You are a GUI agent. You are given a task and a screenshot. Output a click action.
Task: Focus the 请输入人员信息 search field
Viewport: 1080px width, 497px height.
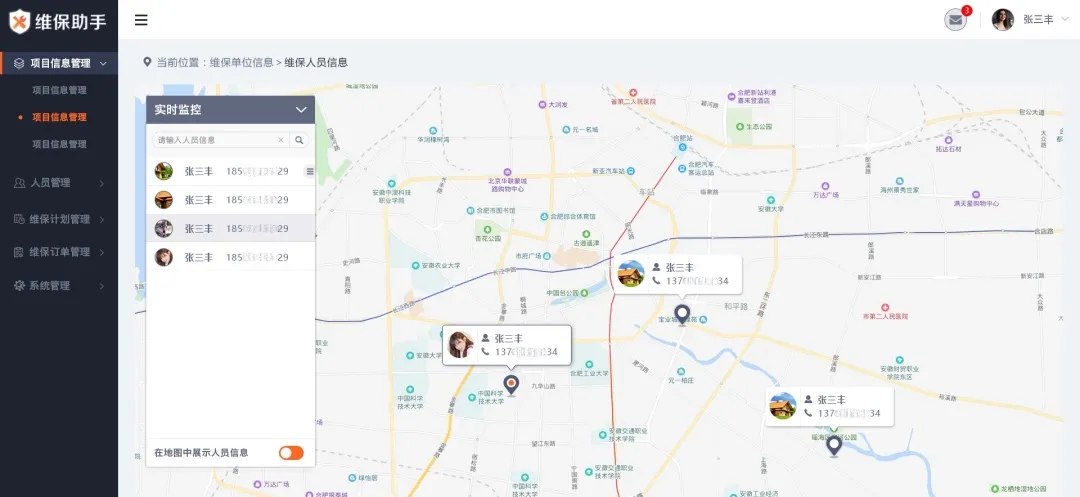point(213,140)
